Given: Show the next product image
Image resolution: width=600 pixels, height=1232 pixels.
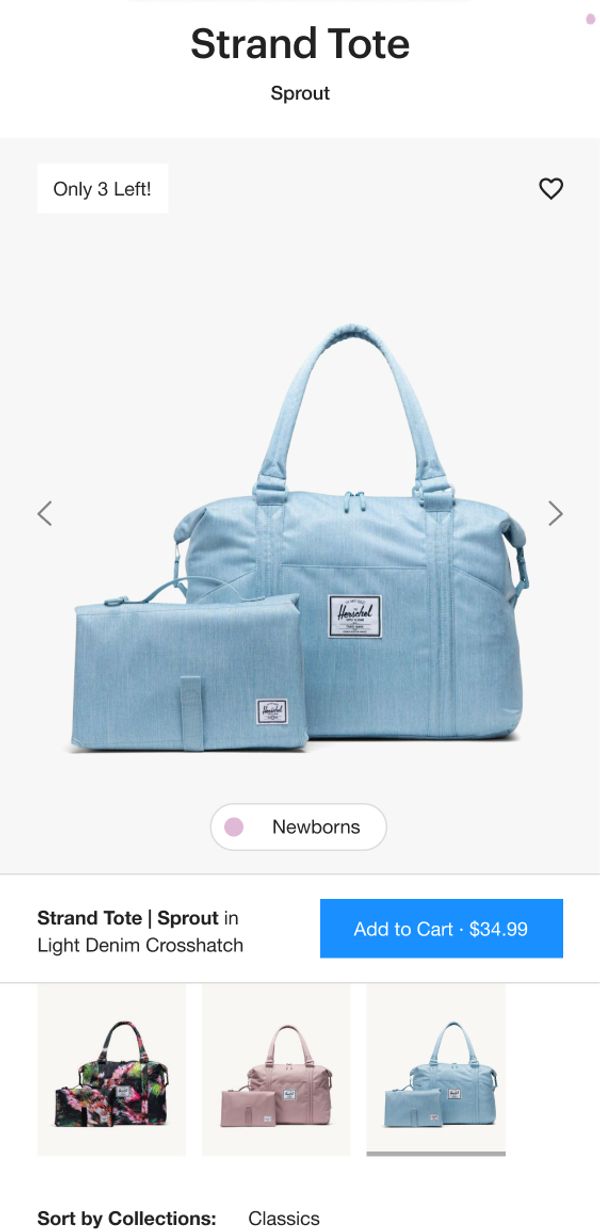Looking at the screenshot, I should (556, 513).
